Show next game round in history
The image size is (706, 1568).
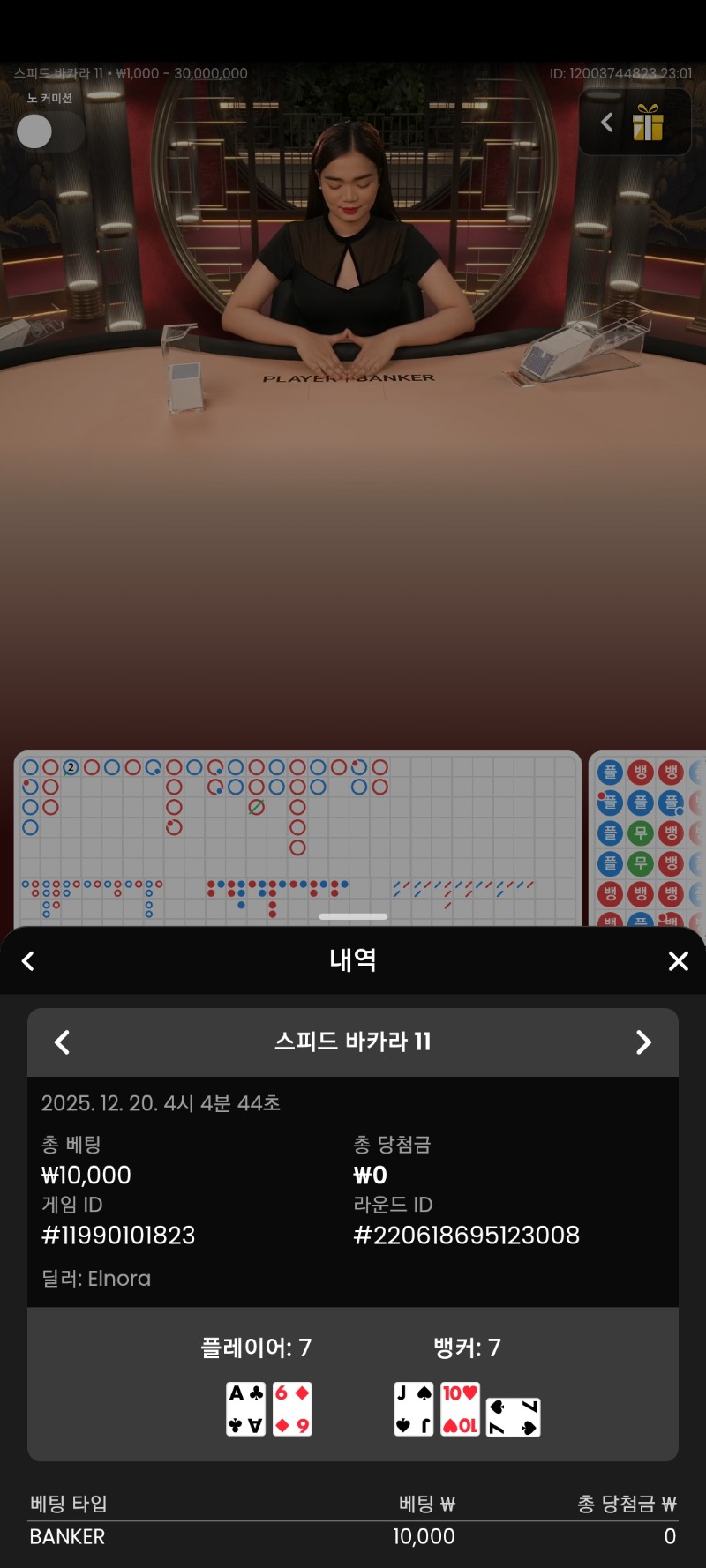tap(643, 1042)
